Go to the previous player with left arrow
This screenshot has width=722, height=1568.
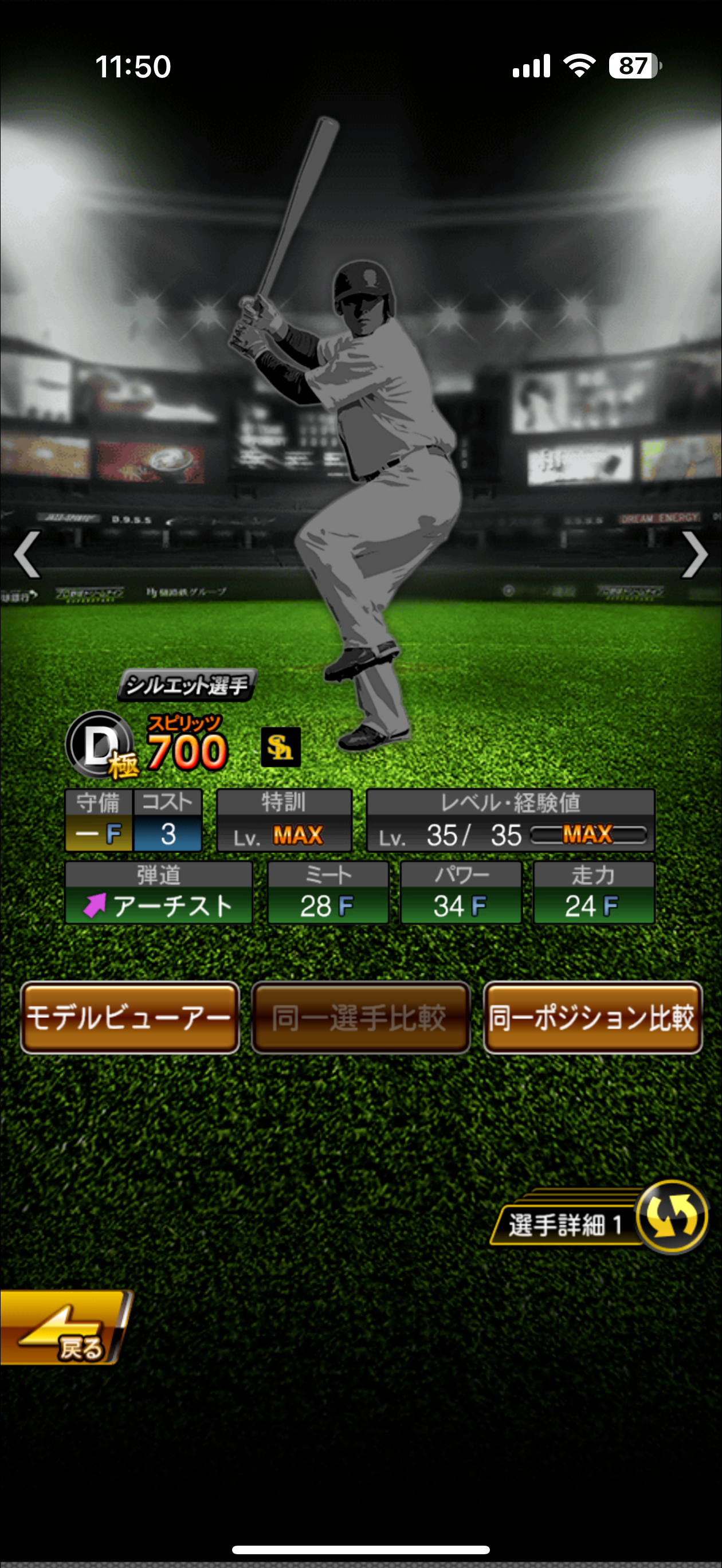28,554
